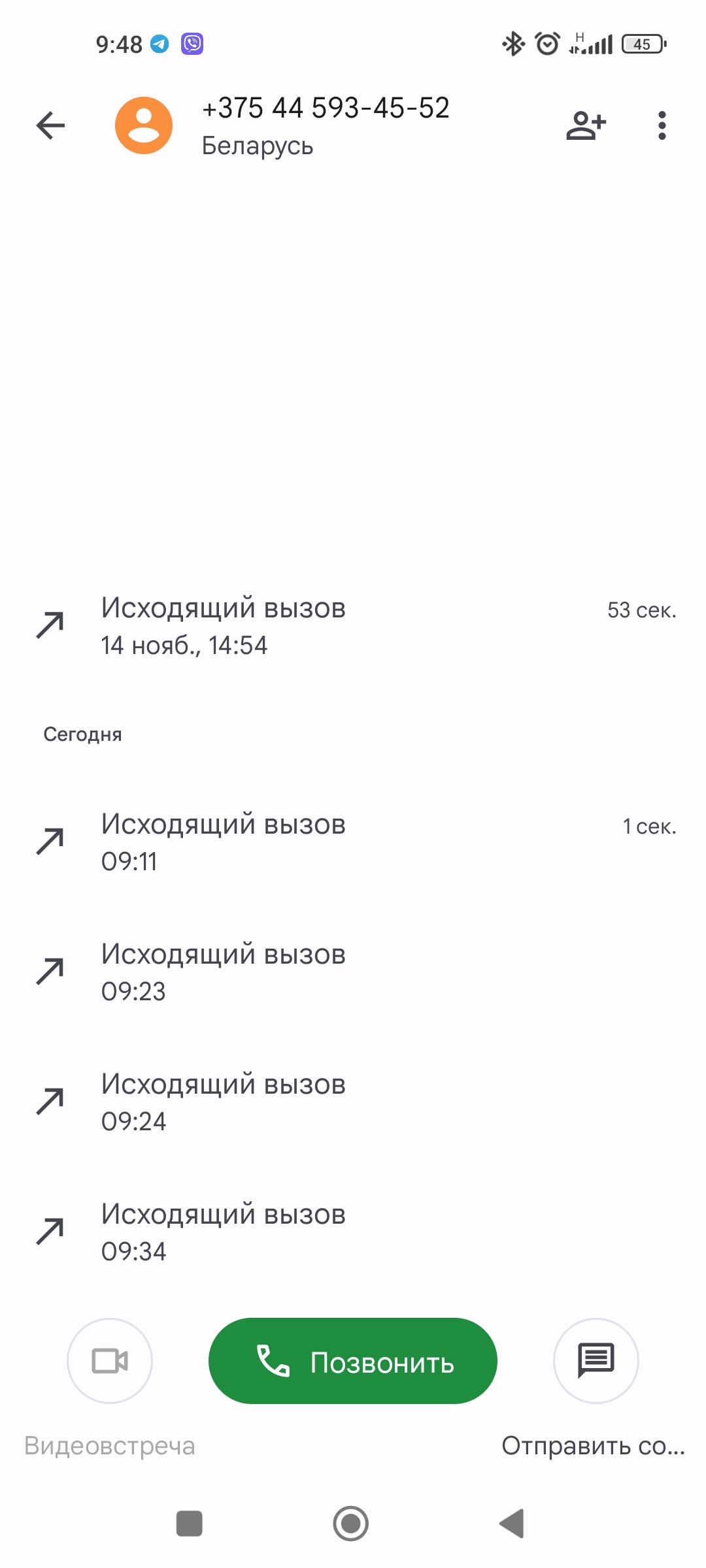Open the outgoing call at 09:11
Viewport: 706px width, 1568px height.
353,842
